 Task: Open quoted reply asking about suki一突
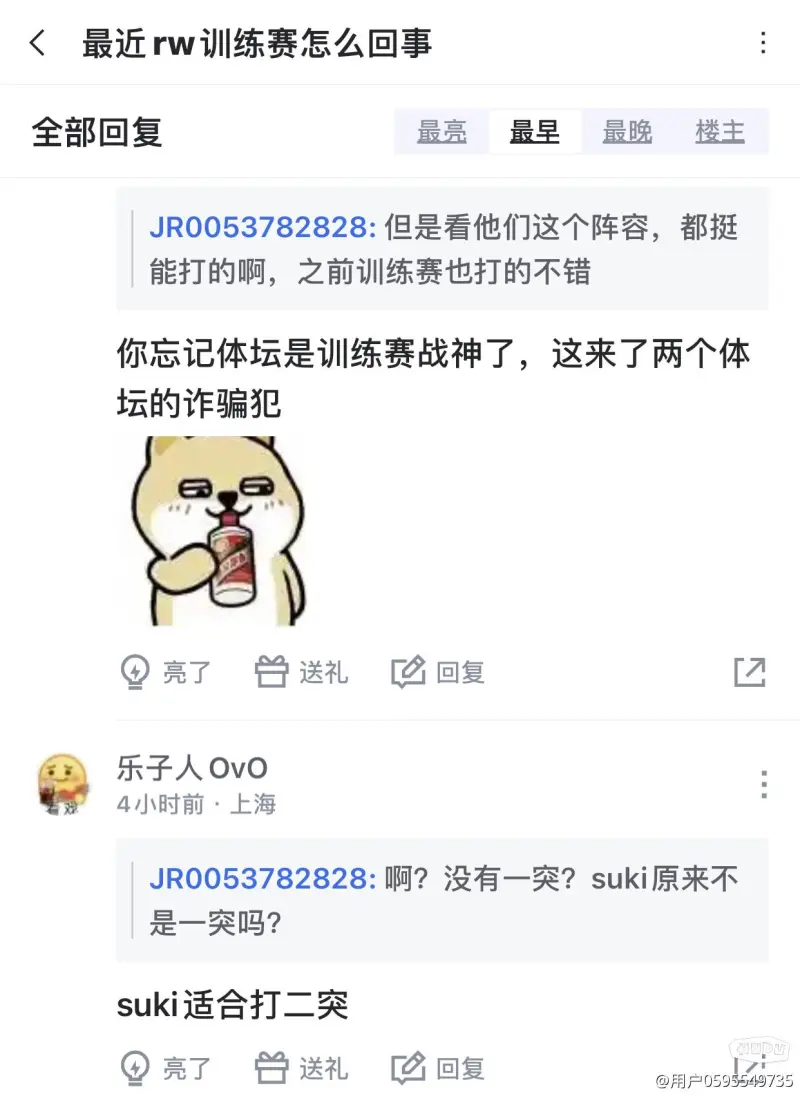[442, 901]
